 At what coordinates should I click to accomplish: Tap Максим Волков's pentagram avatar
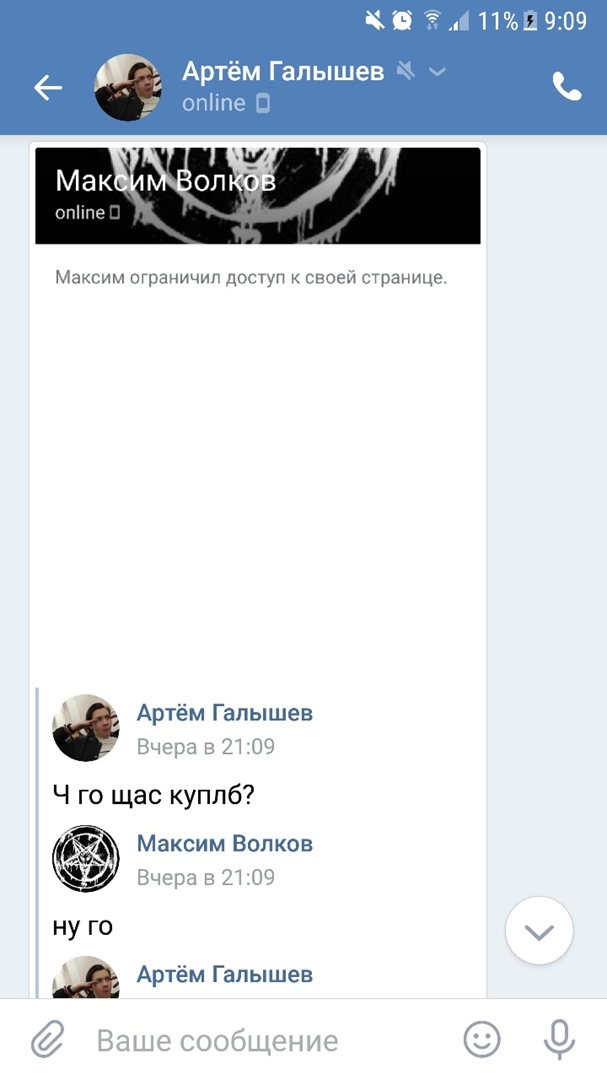(86, 859)
